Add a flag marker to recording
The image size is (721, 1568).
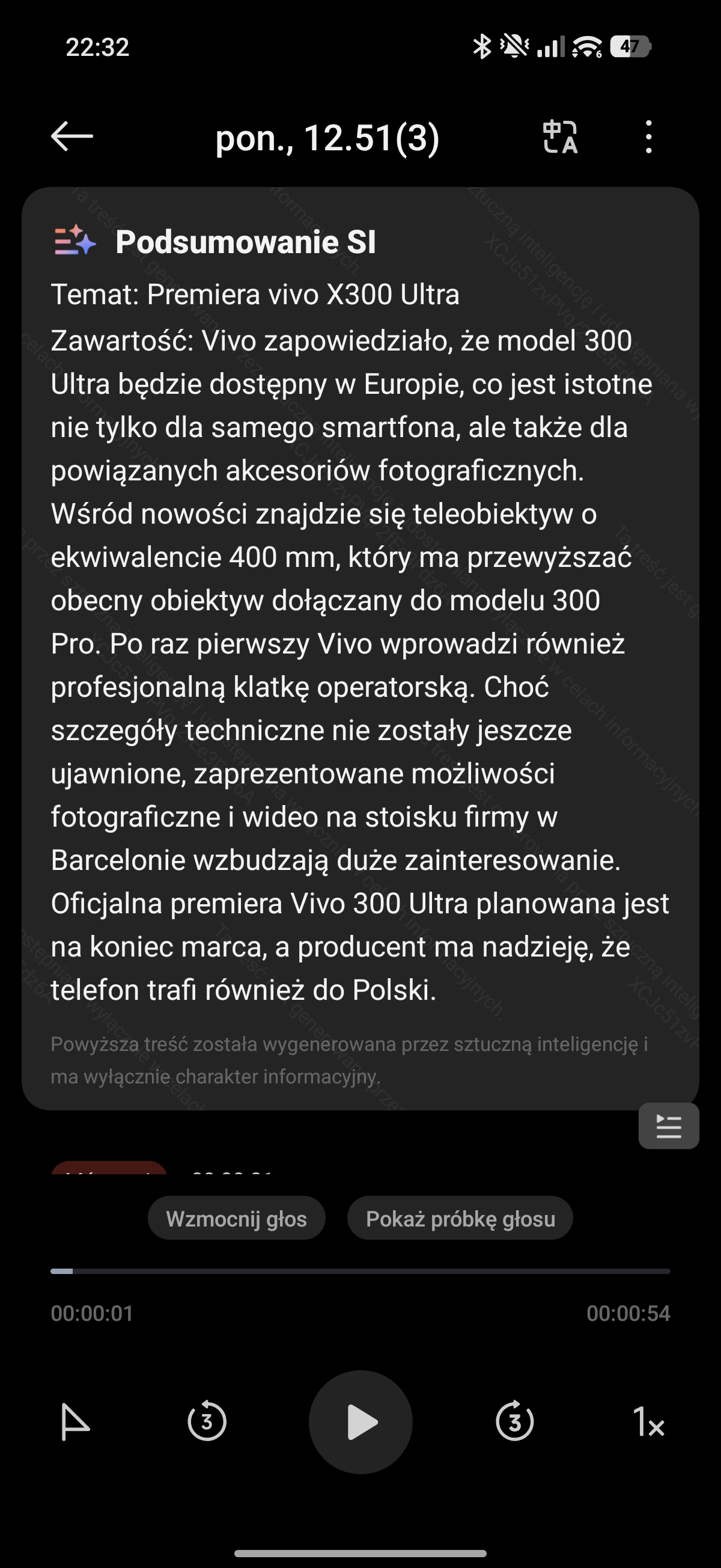[76, 1422]
